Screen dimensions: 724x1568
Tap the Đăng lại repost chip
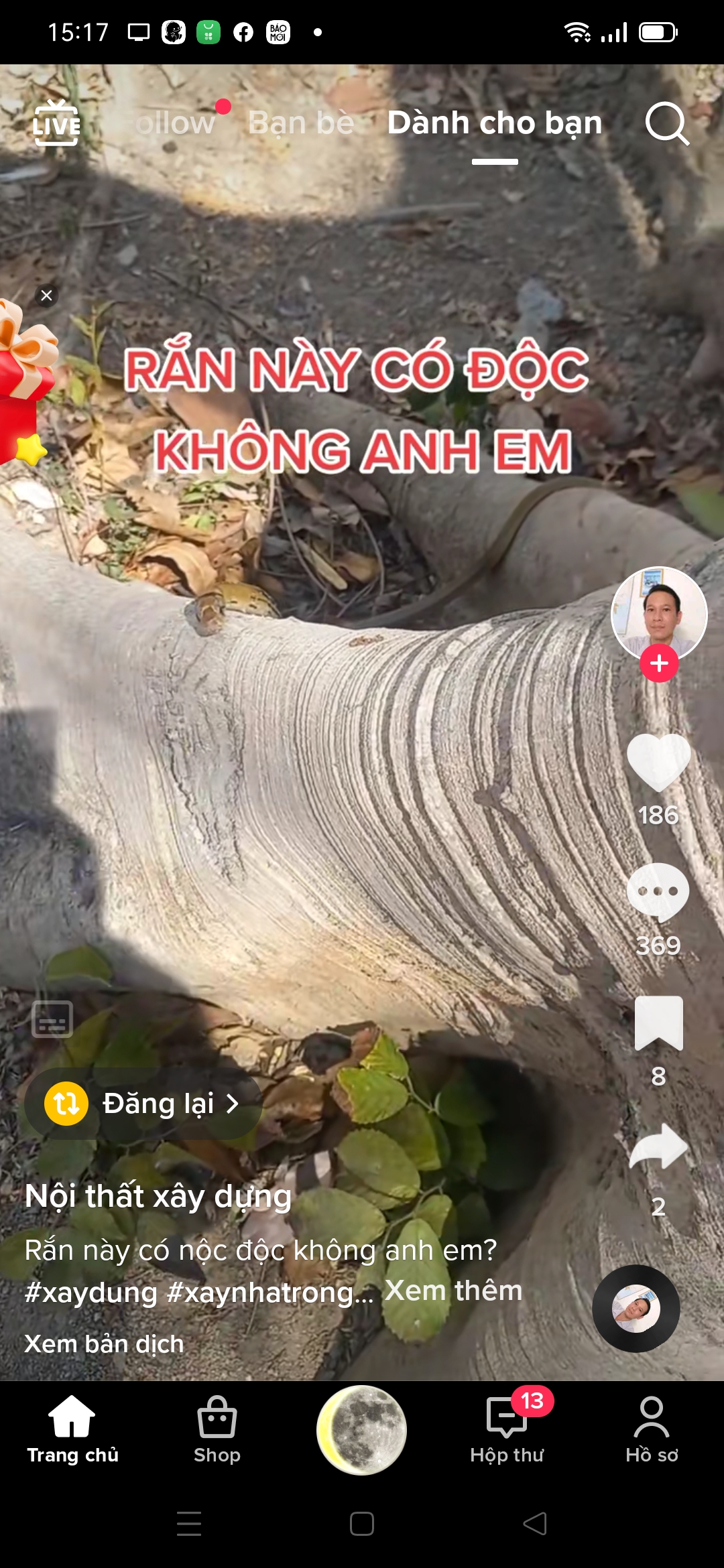(143, 1104)
